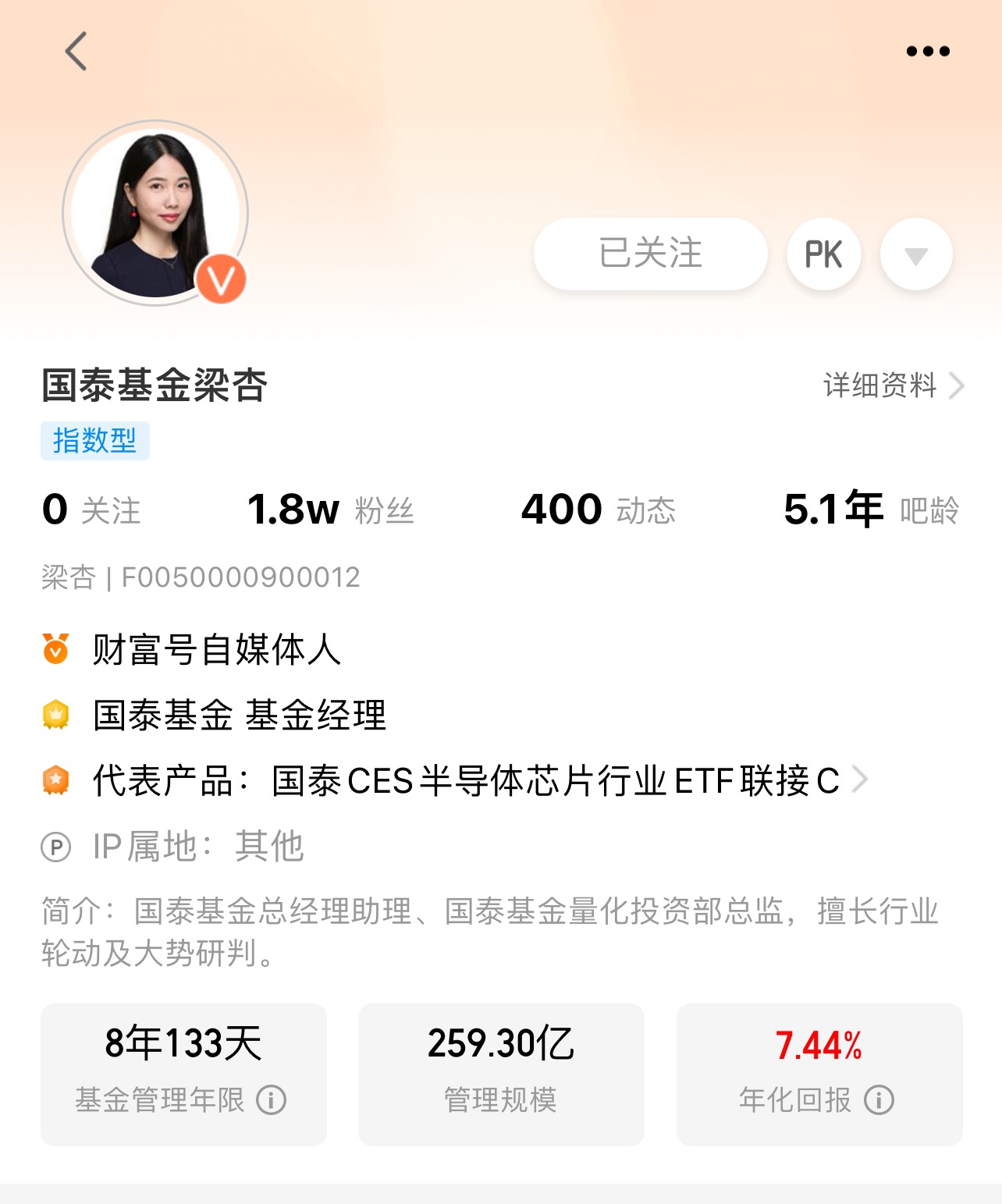Click the orange V verified badge on avatar
Viewport: 1002px width, 1204px height.
[x=222, y=277]
